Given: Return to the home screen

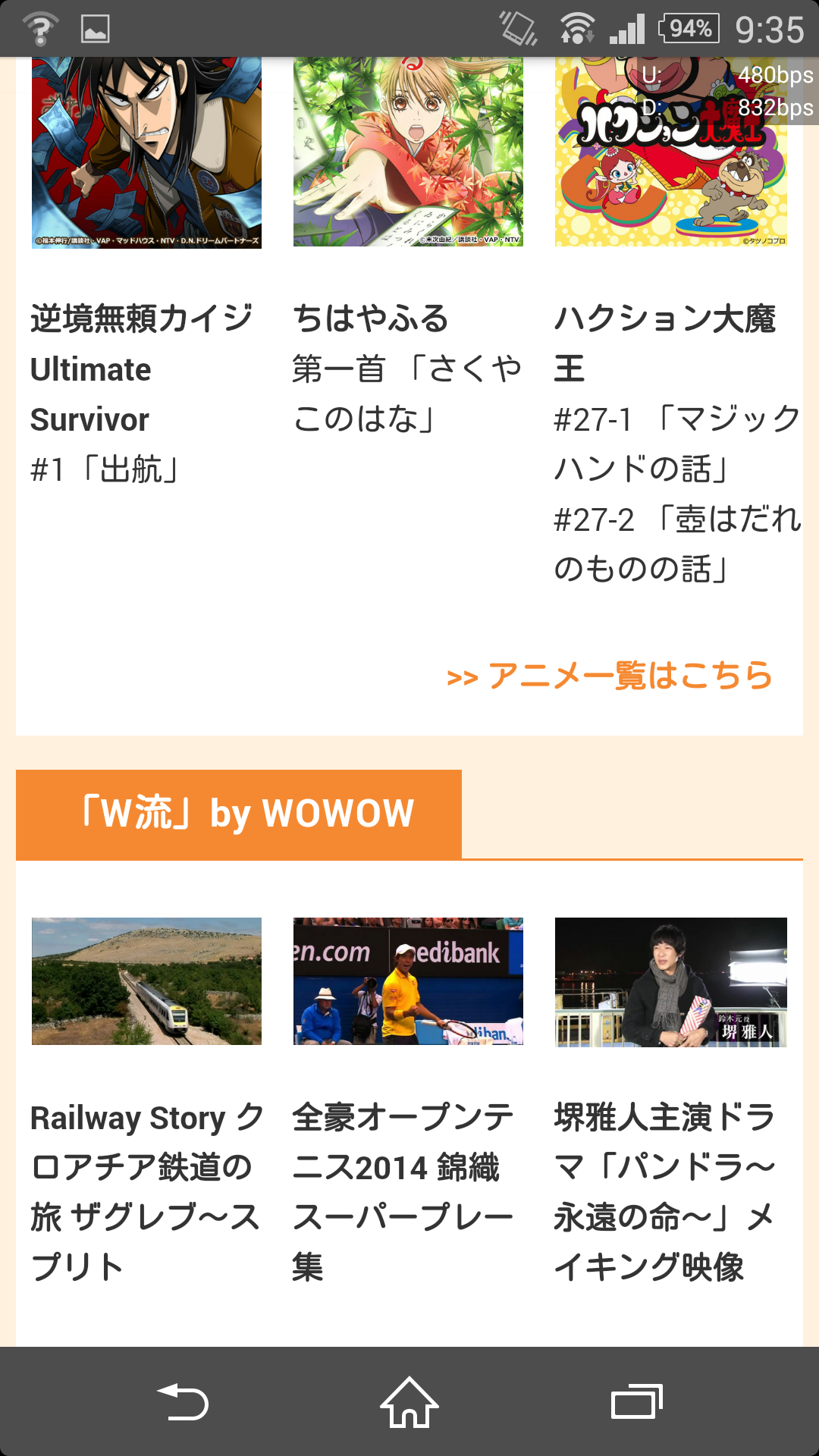Looking at the screenshot, I should (409, 1402).
